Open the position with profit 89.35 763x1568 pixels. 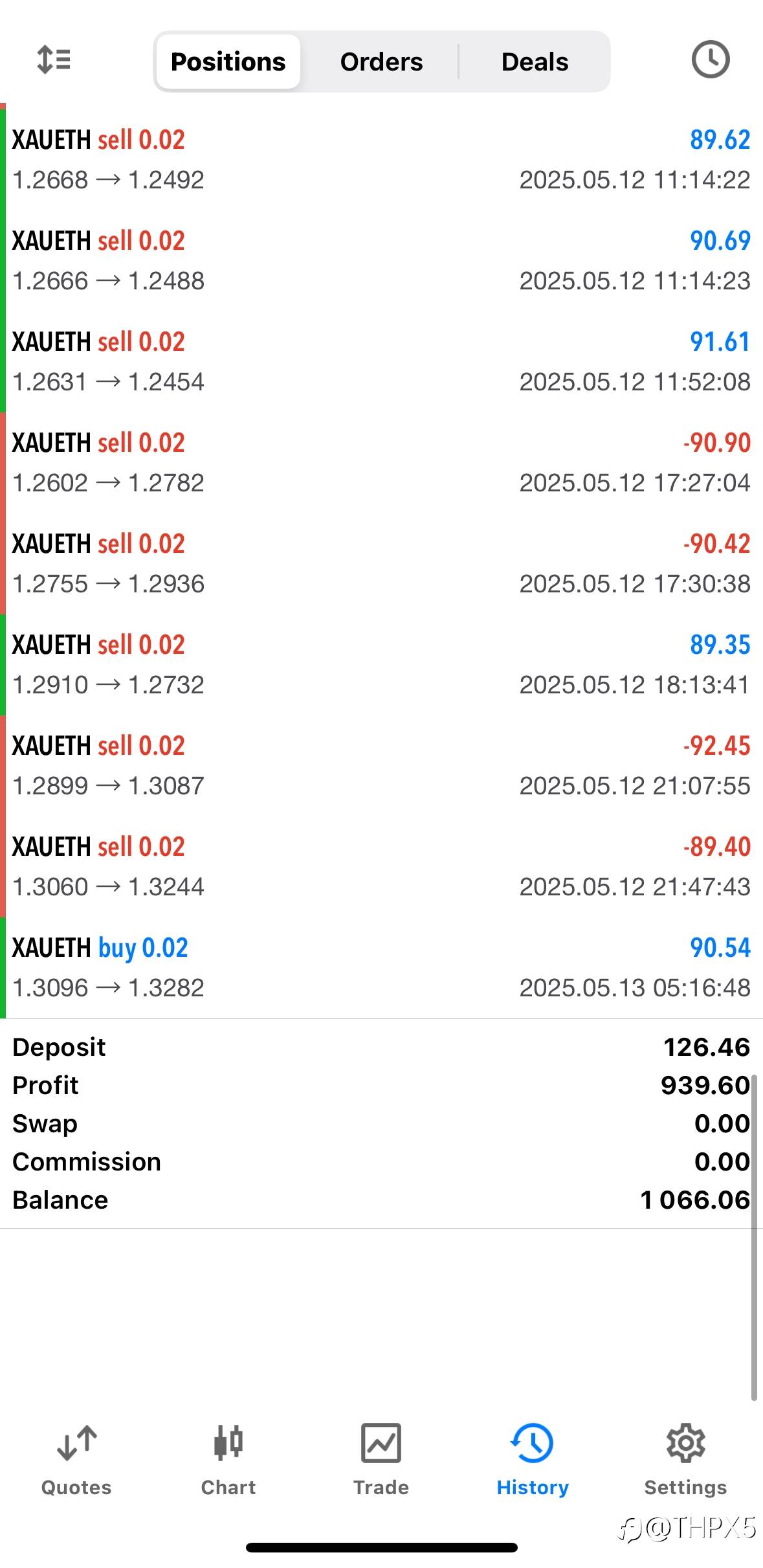click(x=381, y=665)
